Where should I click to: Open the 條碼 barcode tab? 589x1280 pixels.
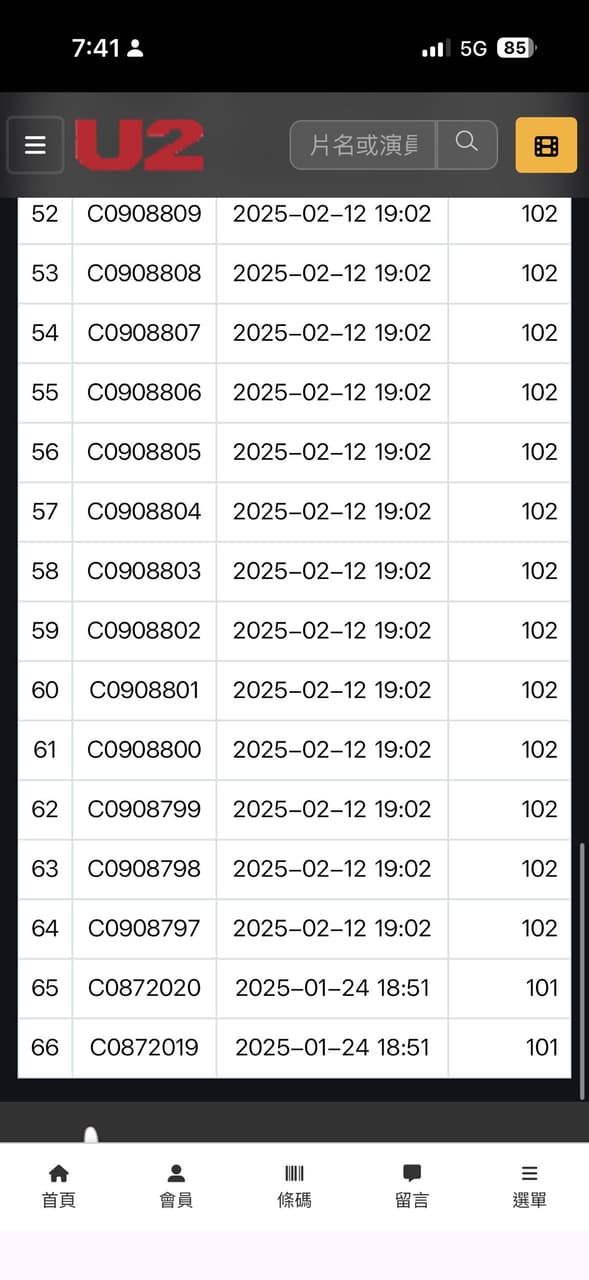pyautogui.click(x=294, y=1187)
